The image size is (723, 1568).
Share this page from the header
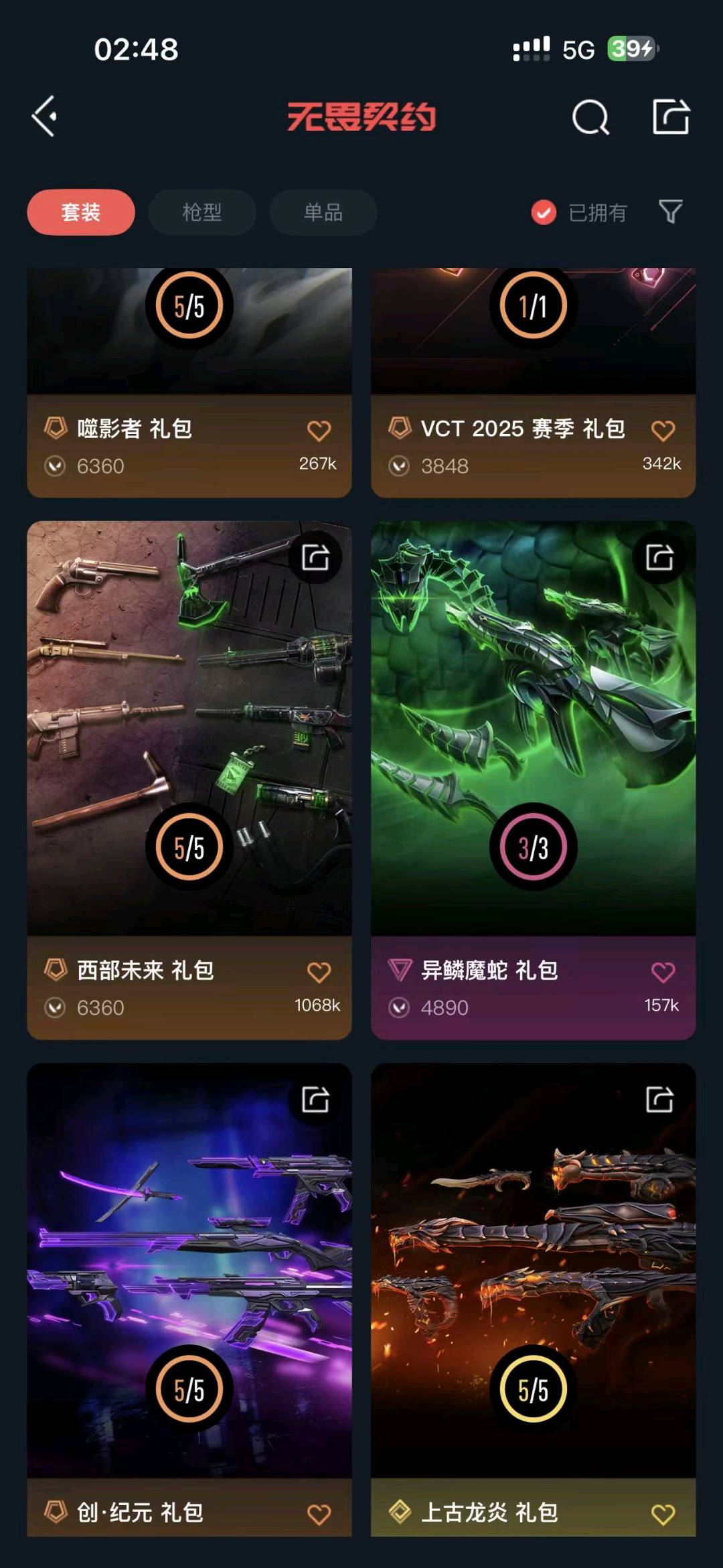[x=671, y=117]
